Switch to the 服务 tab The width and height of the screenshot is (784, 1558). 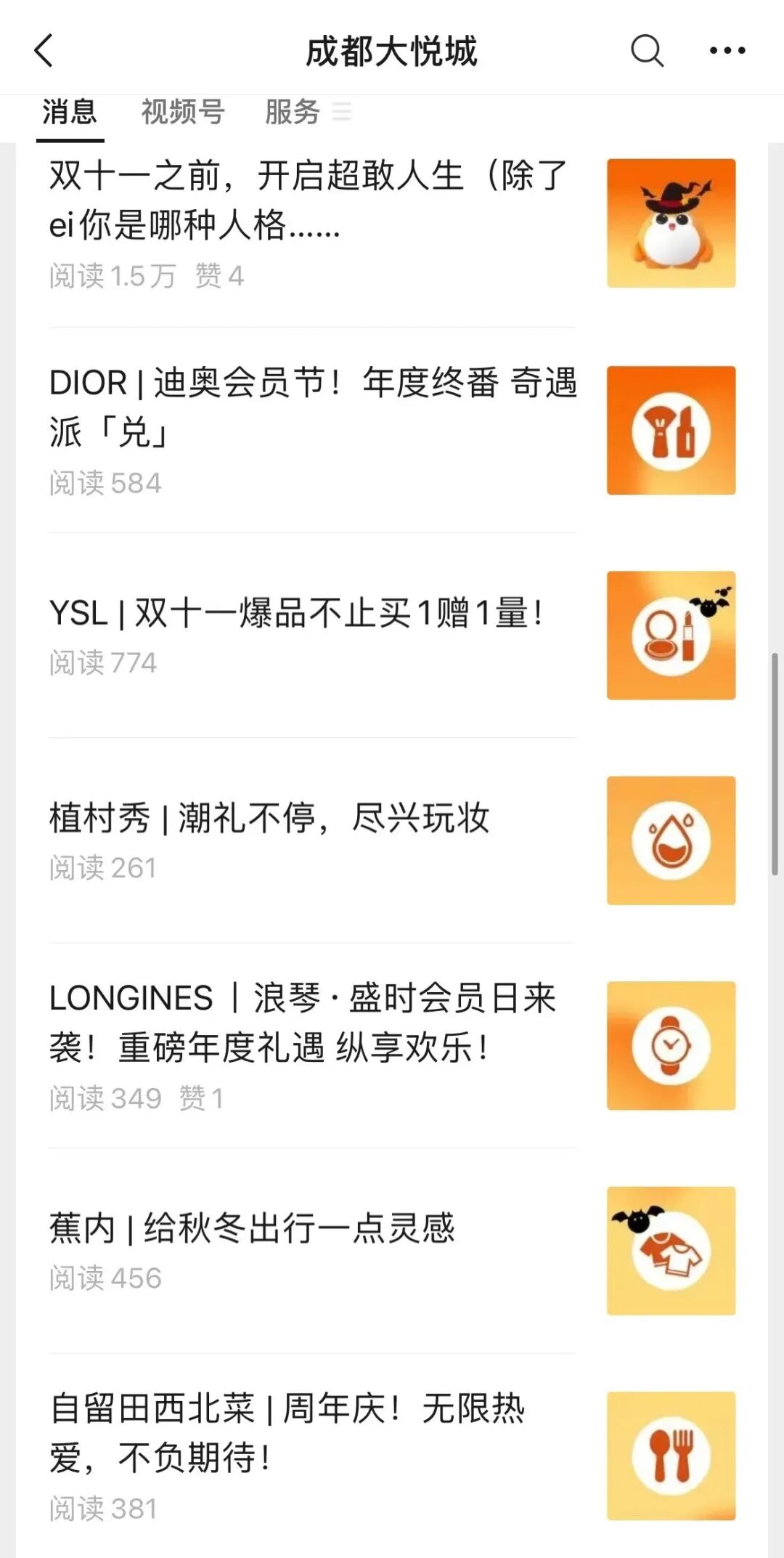(293, 113)
